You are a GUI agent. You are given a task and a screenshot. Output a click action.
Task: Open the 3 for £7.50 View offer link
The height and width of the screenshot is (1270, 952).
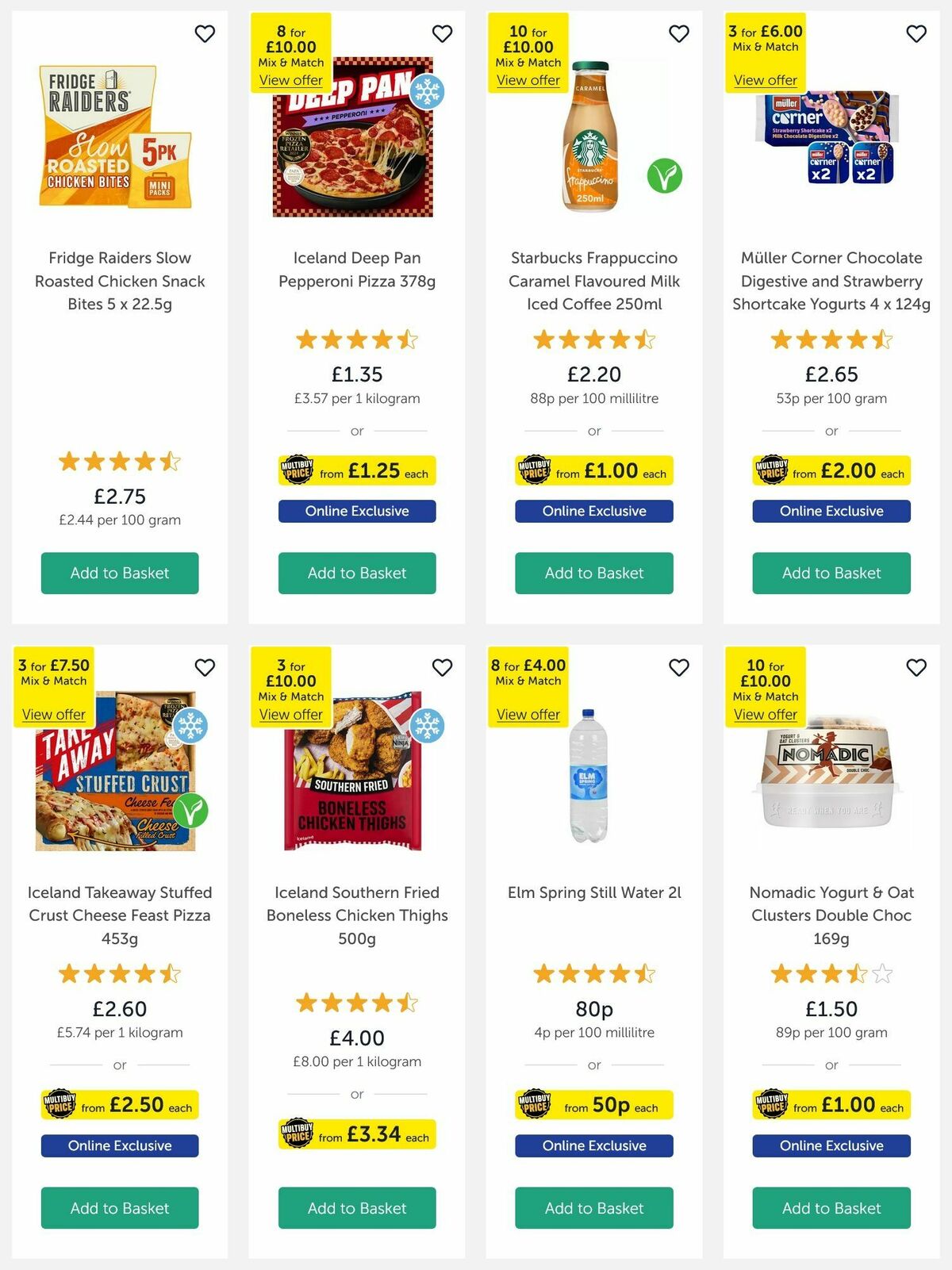(x=54, y=715)
